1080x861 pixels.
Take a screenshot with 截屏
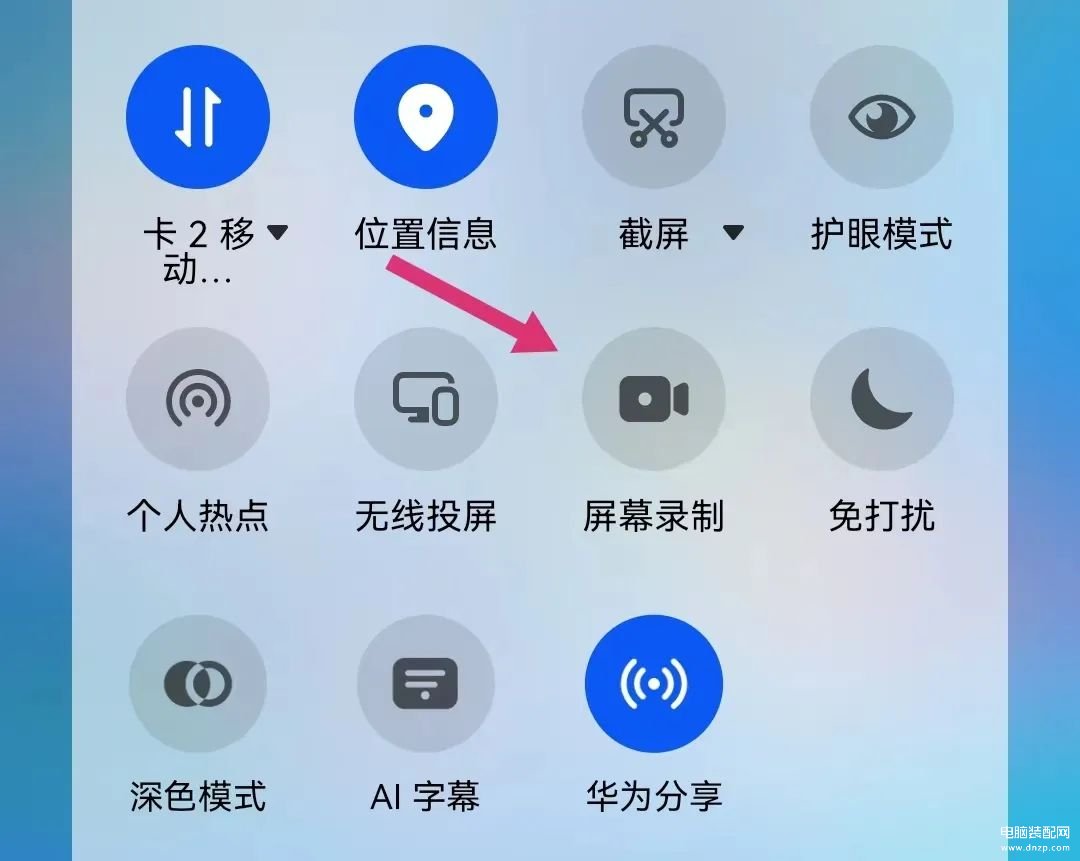coord(653,117)
